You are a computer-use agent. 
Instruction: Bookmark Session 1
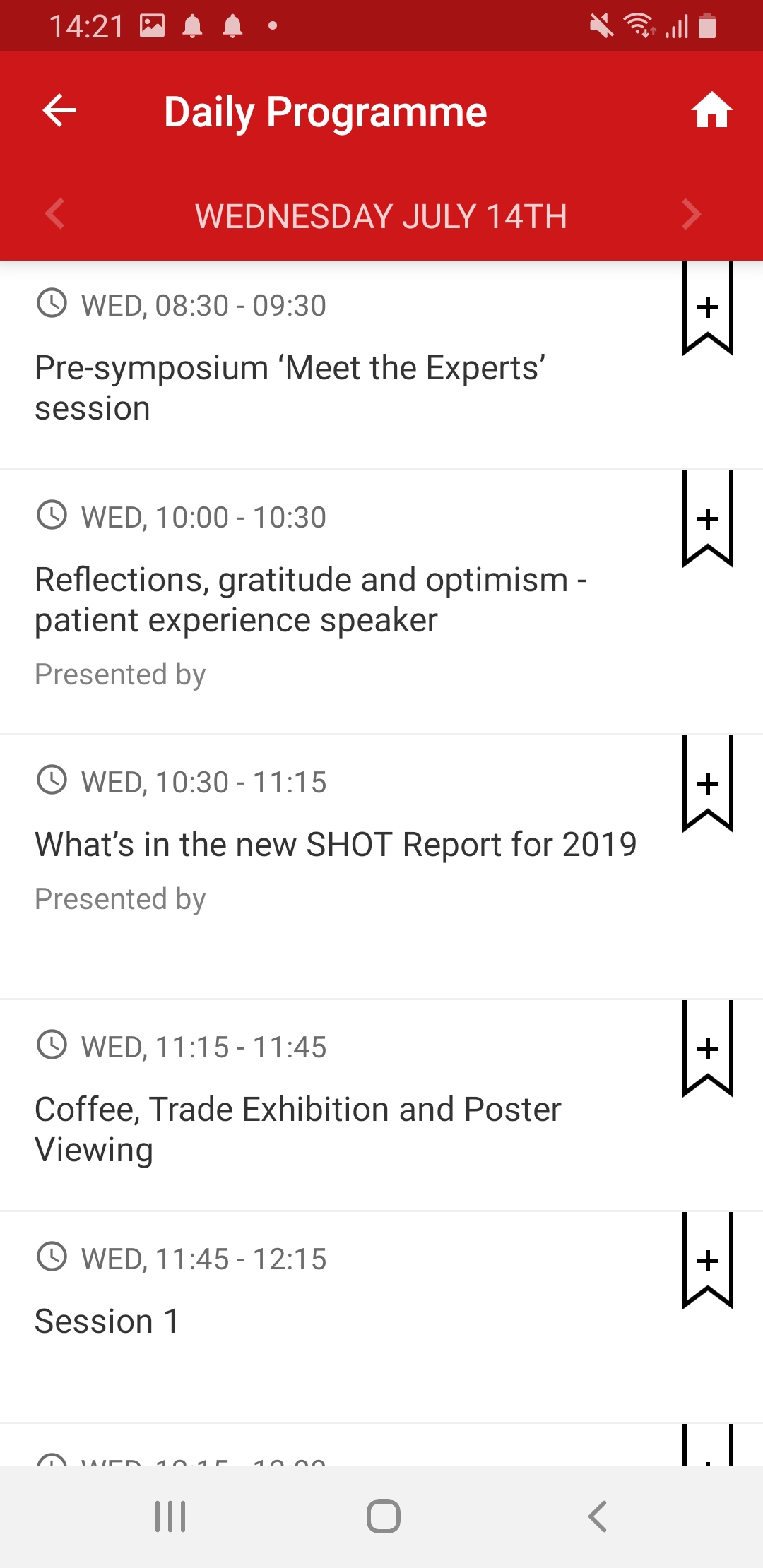707,1262
